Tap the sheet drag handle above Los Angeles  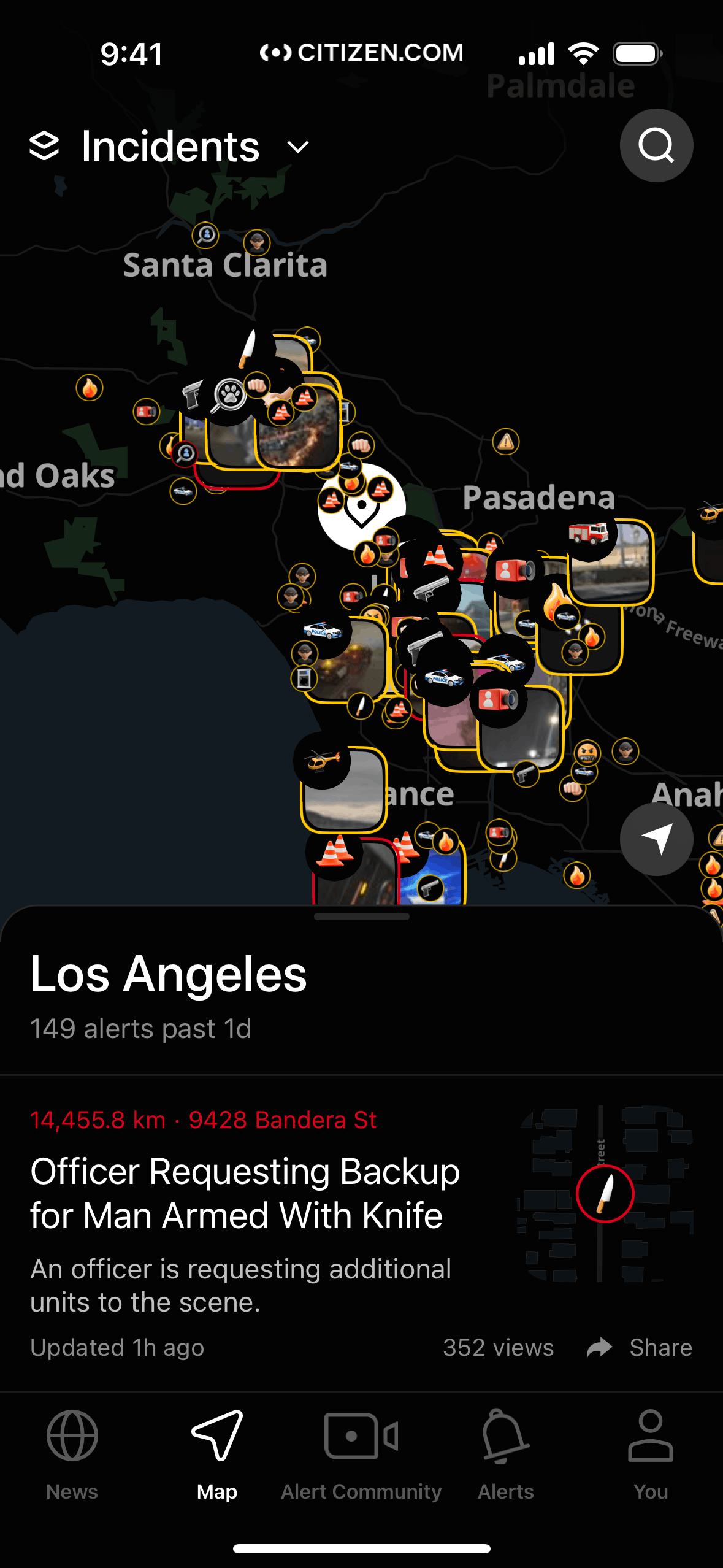[x=361, y=917]
